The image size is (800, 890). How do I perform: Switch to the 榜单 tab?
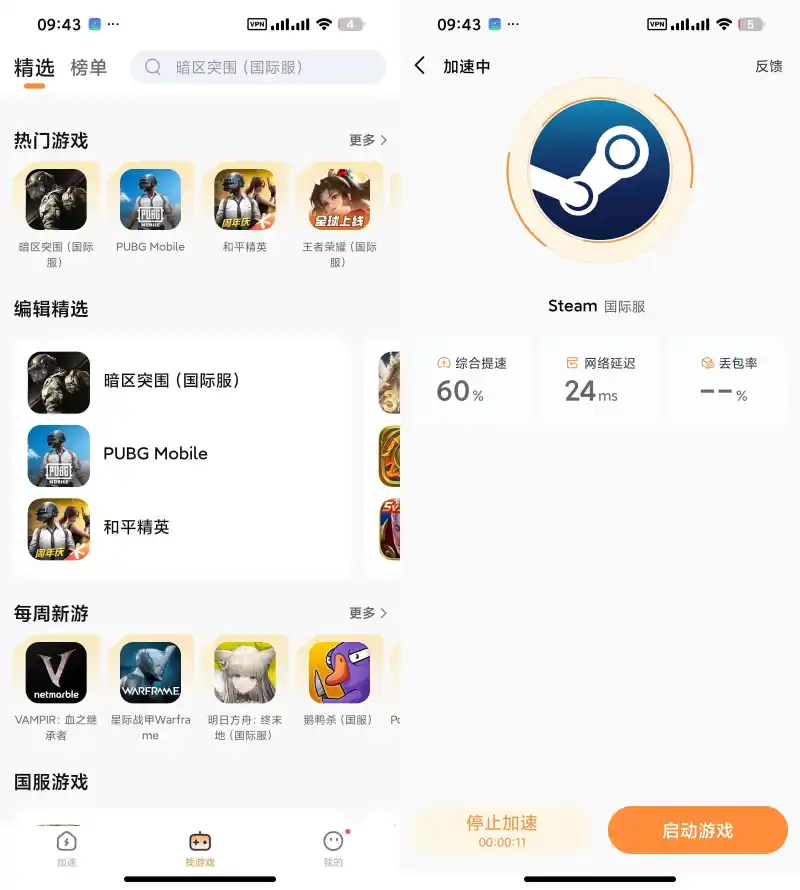88,68
